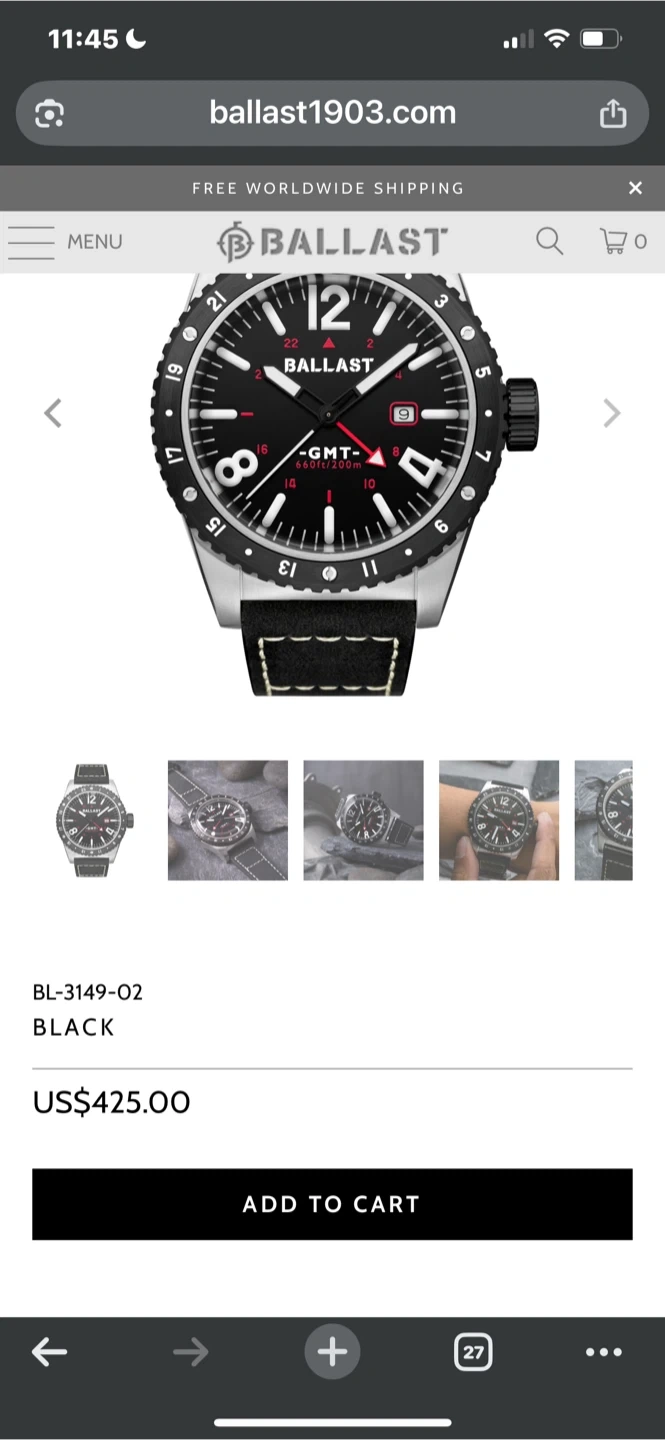Select the thumbnail showing watch on wrist
665x1440 pixels.
coord(498,820)
